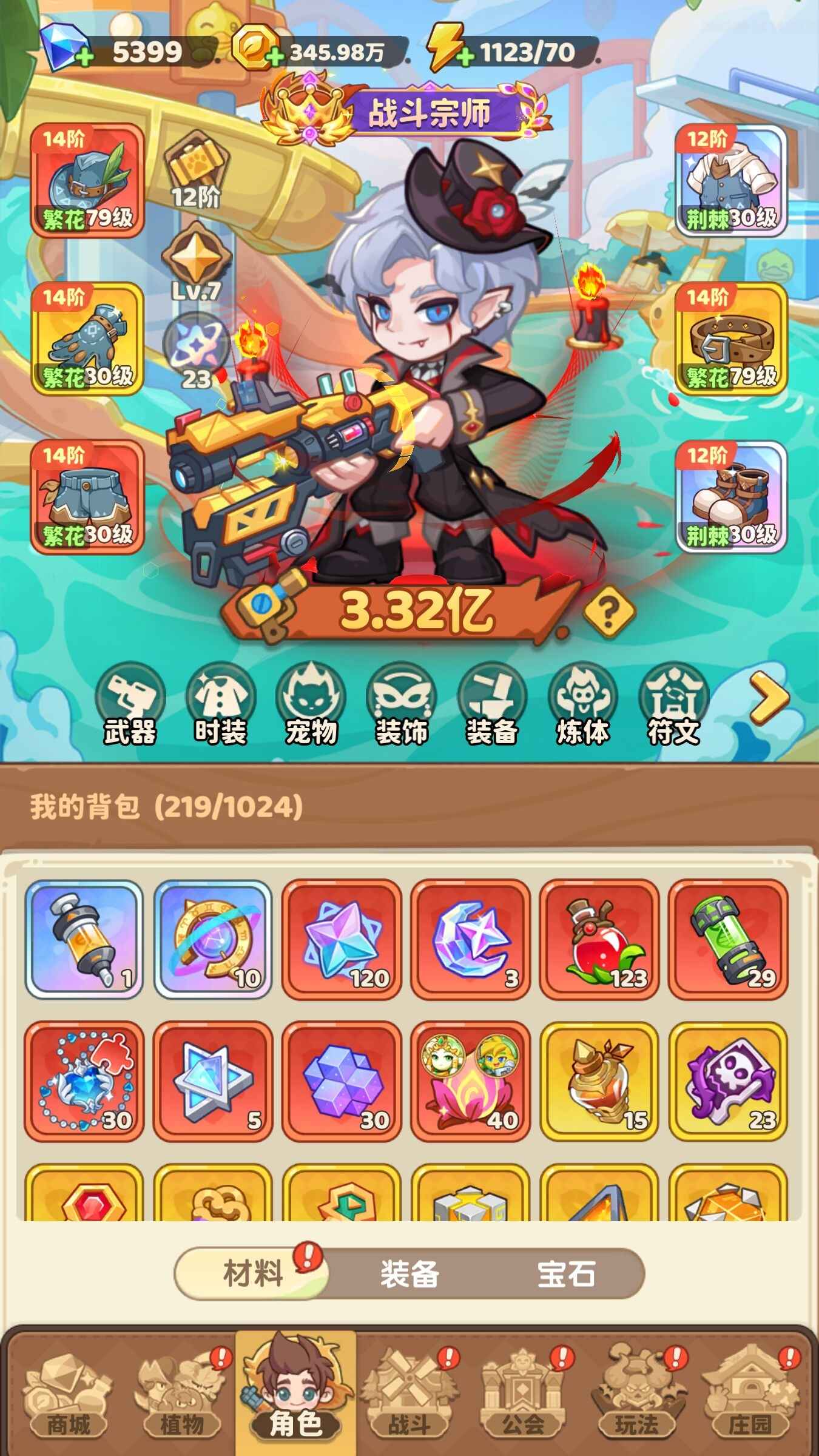Go to the 商城 shop tab
Screen dimensions: 819x1456
(67, 1395)
